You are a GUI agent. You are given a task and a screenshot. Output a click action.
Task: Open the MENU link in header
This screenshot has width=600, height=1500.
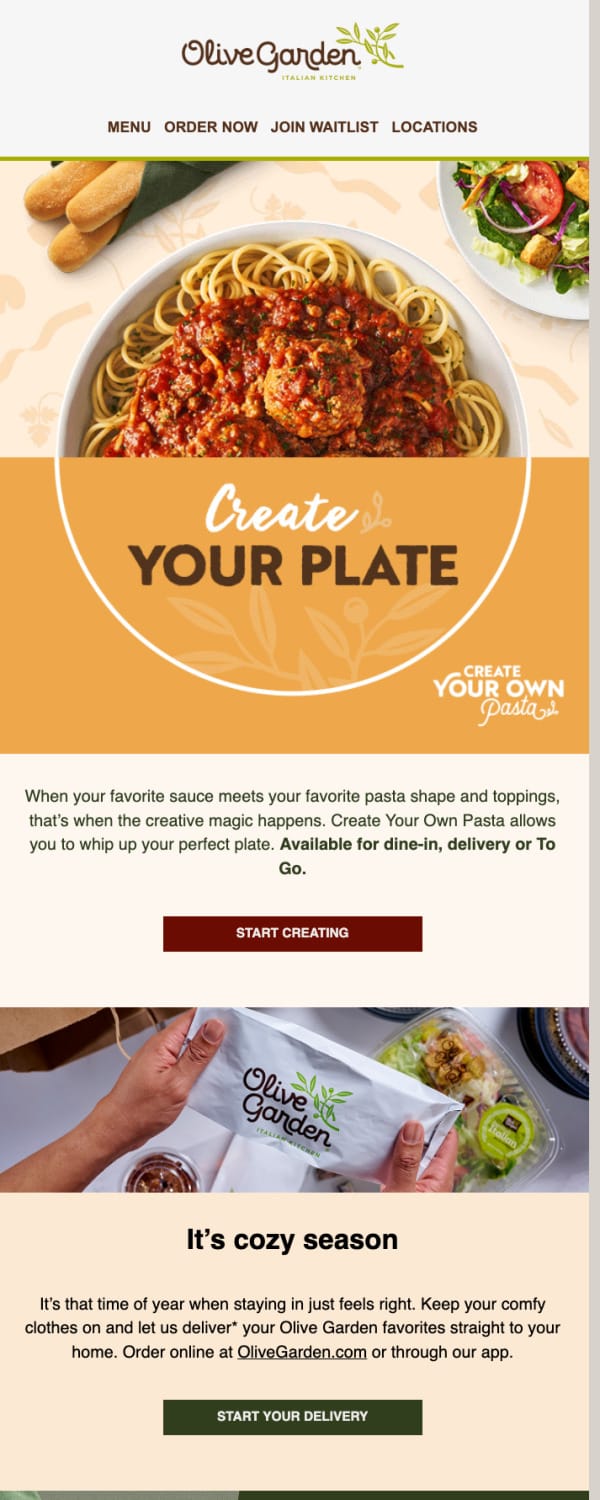tap(129, 127)
